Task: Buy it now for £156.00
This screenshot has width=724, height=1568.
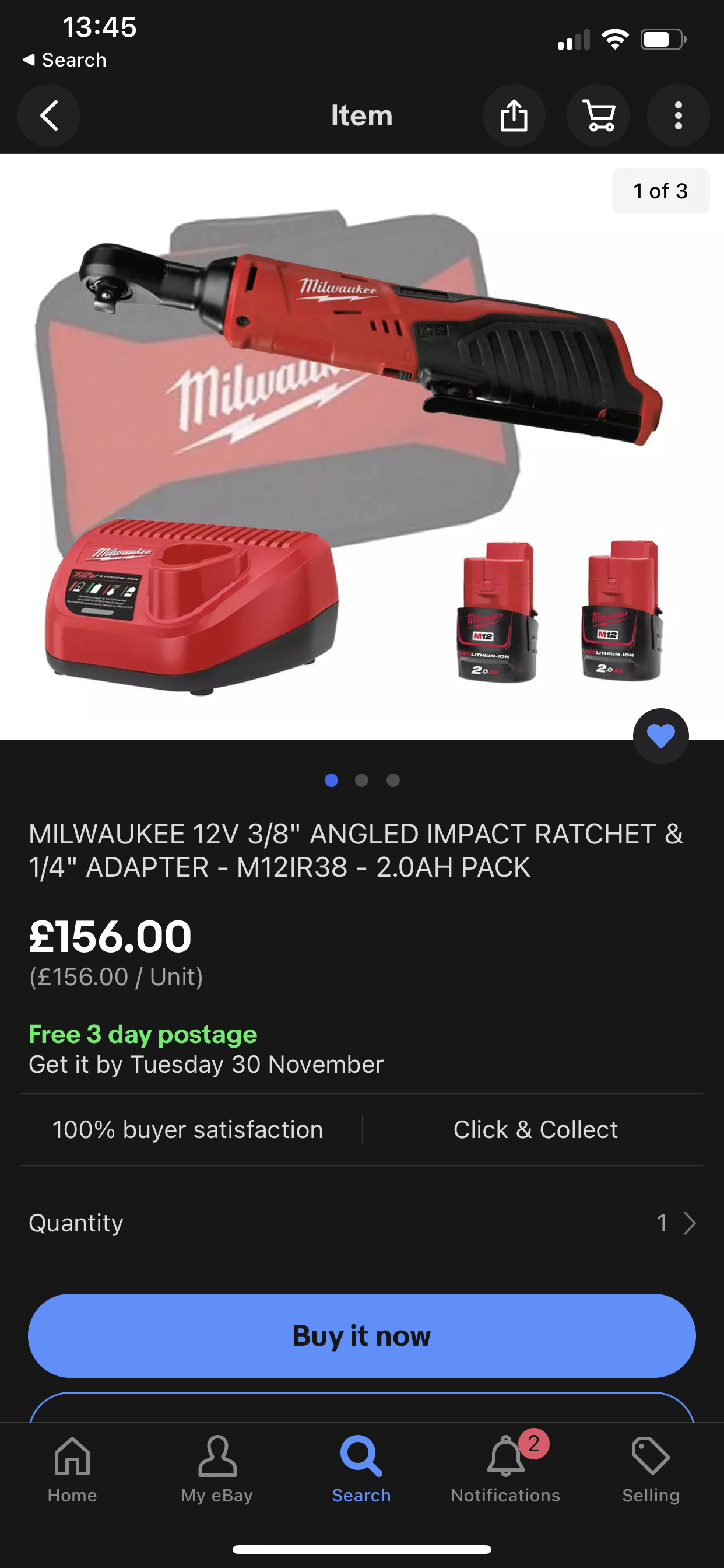Action: point(361,1335)
